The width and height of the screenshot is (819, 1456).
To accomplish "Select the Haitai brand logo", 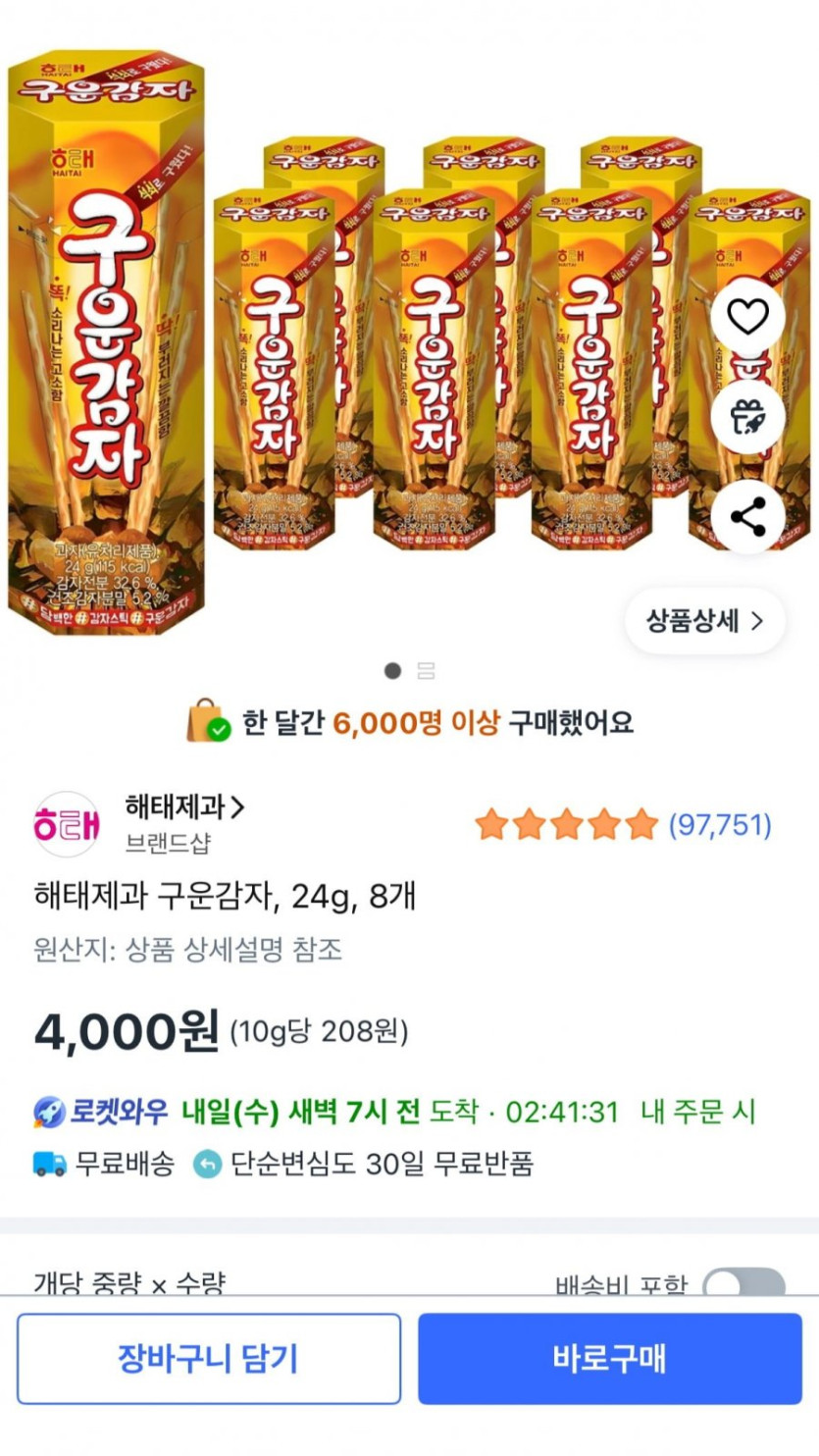I will coord(62,827).
